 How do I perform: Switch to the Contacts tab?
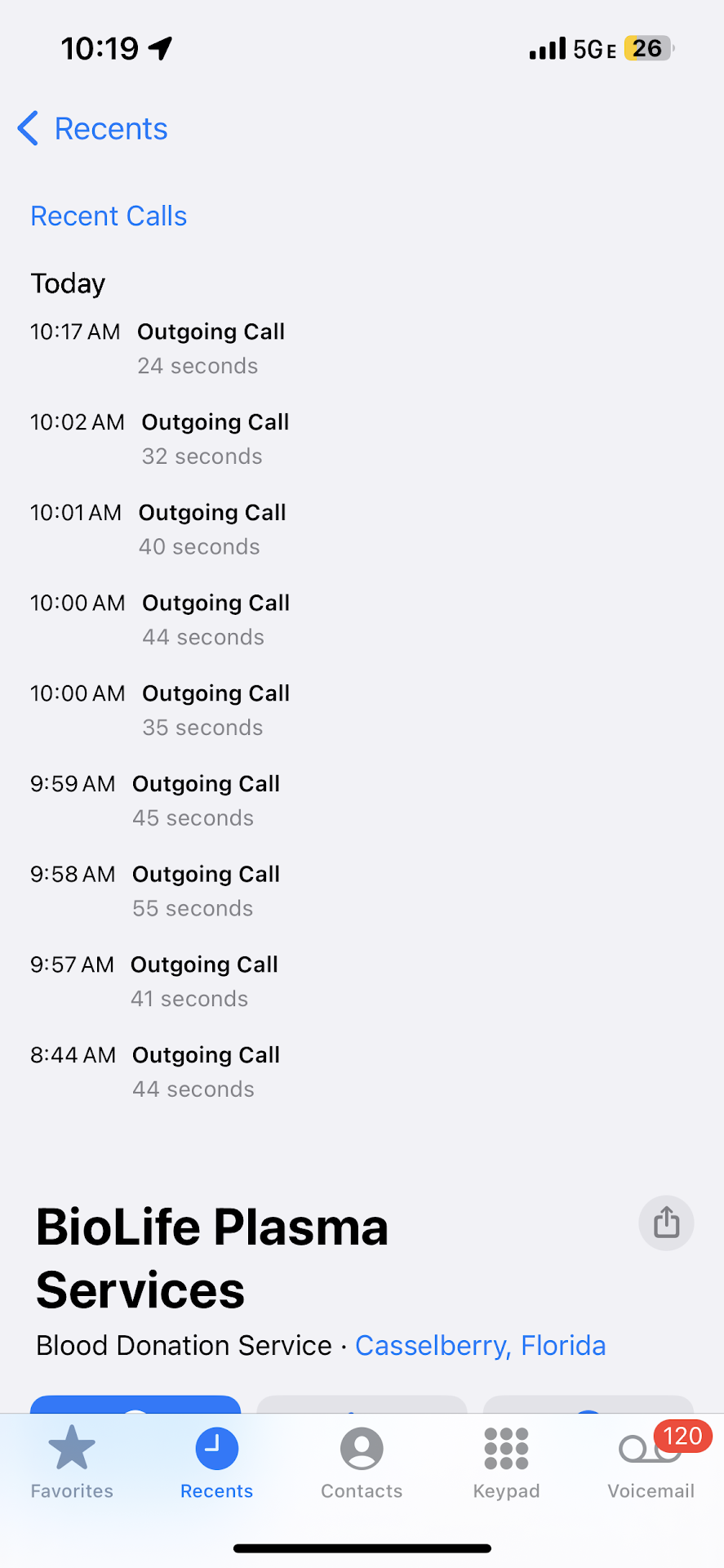coord(362,1463)
